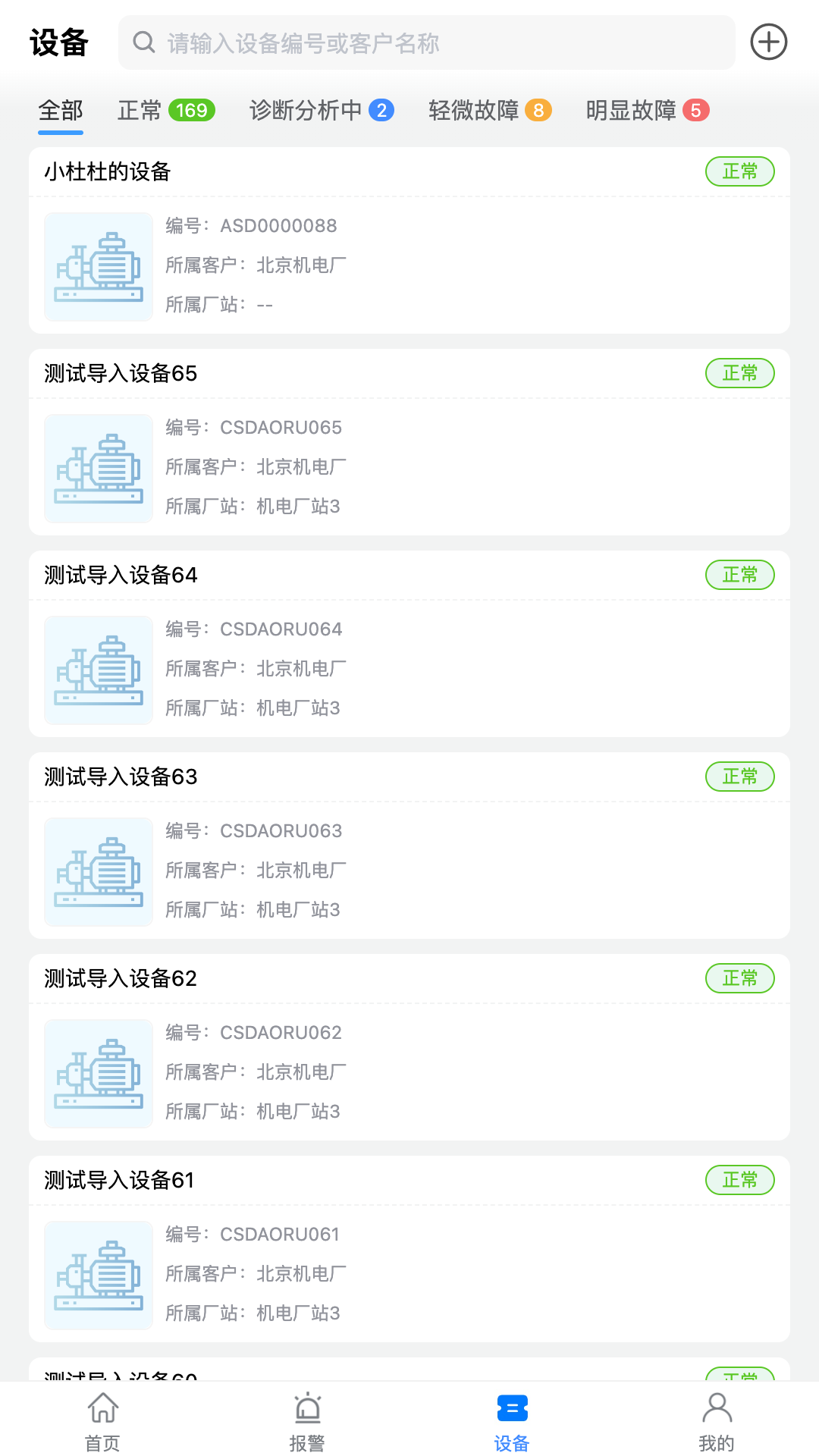
Task: Switch to the 正常 status tab
Action: (166, 111)
